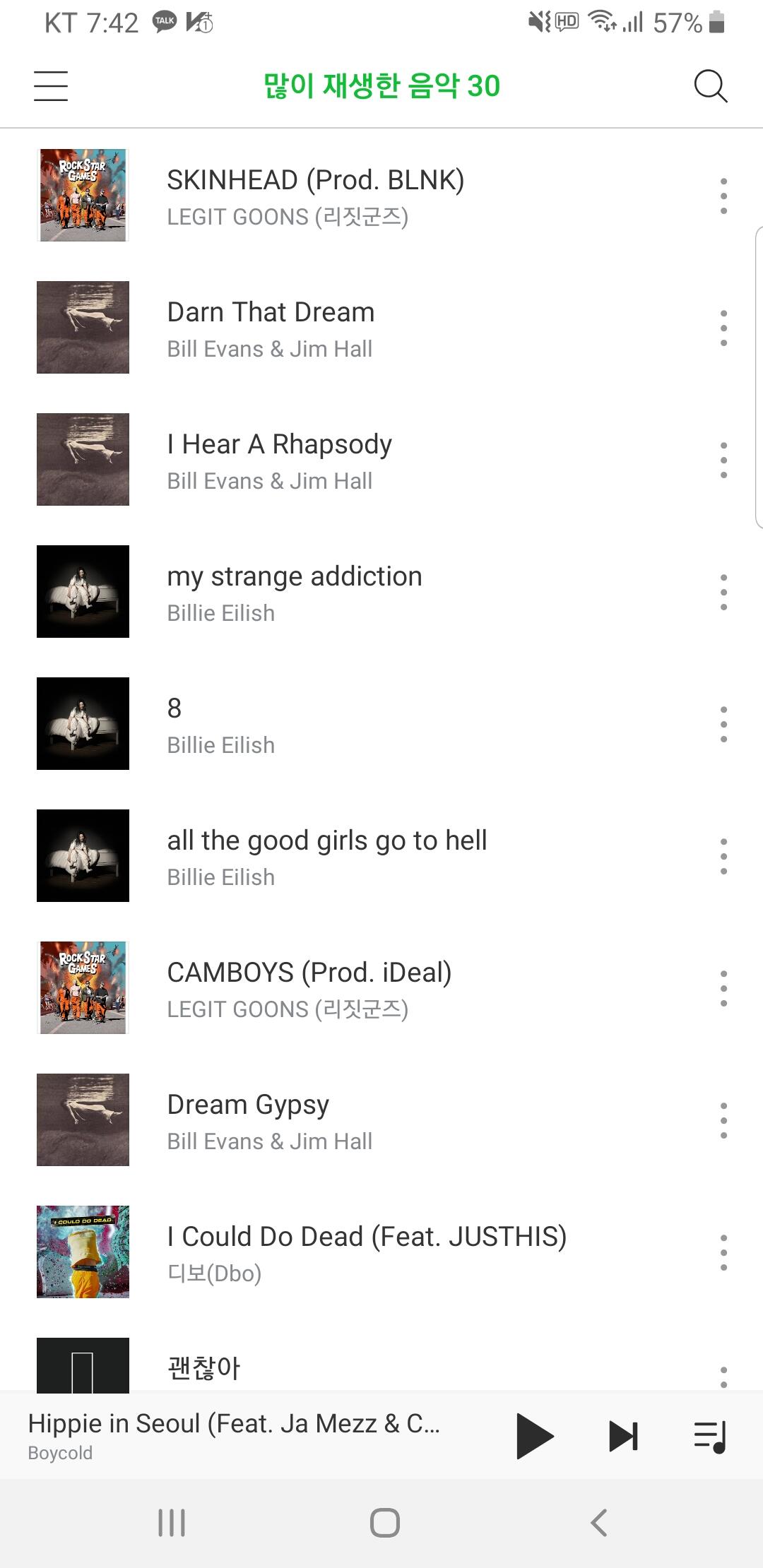Open more options for Darn That Dream
The height and width of the screenshot is (1568, 763).
click(x=723, y=328)
